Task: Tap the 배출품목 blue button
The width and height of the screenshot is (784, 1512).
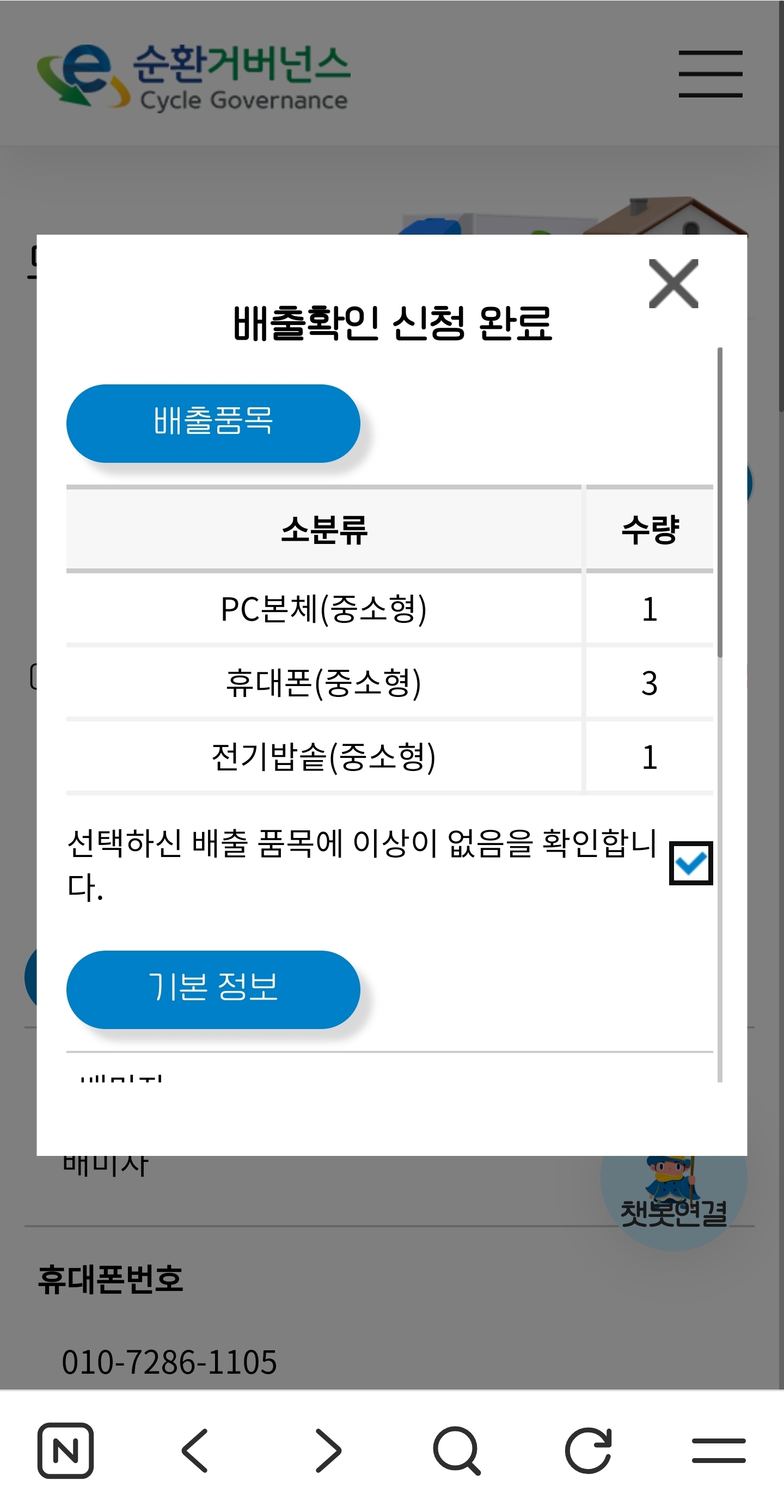Action: [213, 423]
